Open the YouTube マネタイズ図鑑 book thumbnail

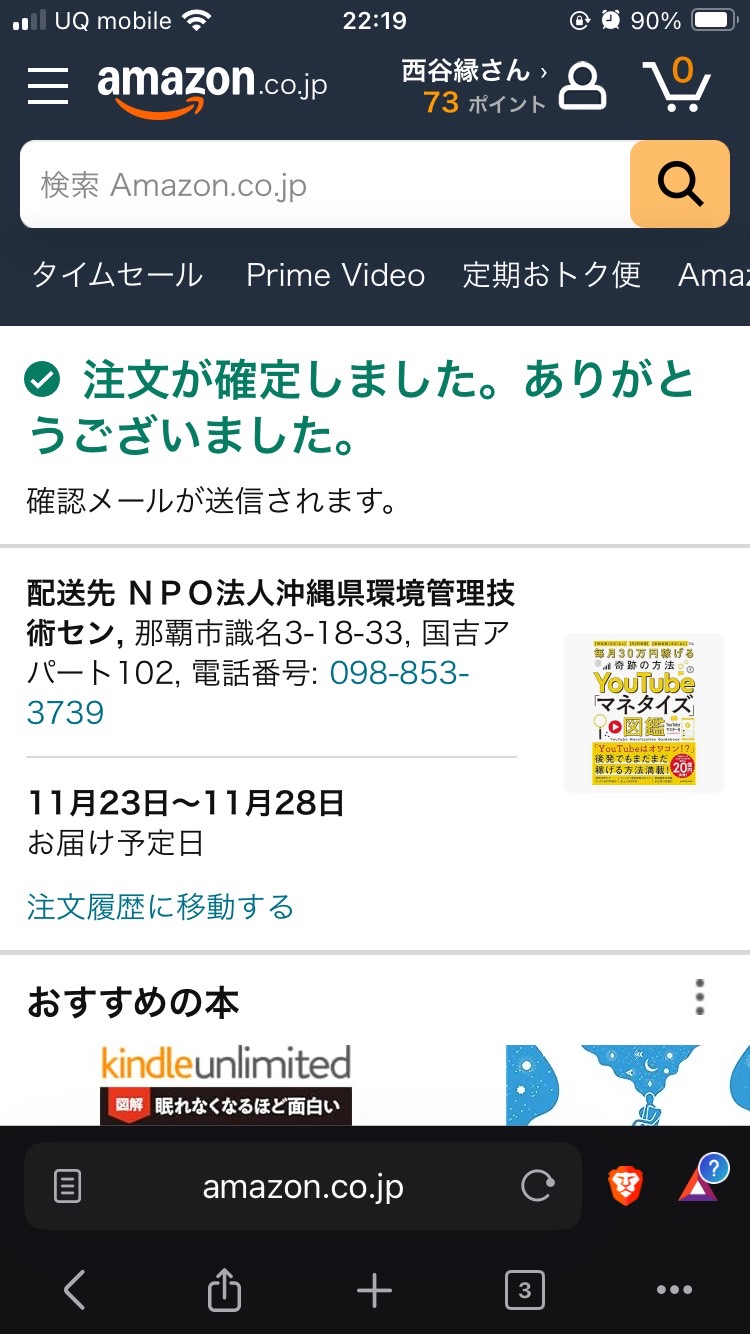tap(644, 713)
